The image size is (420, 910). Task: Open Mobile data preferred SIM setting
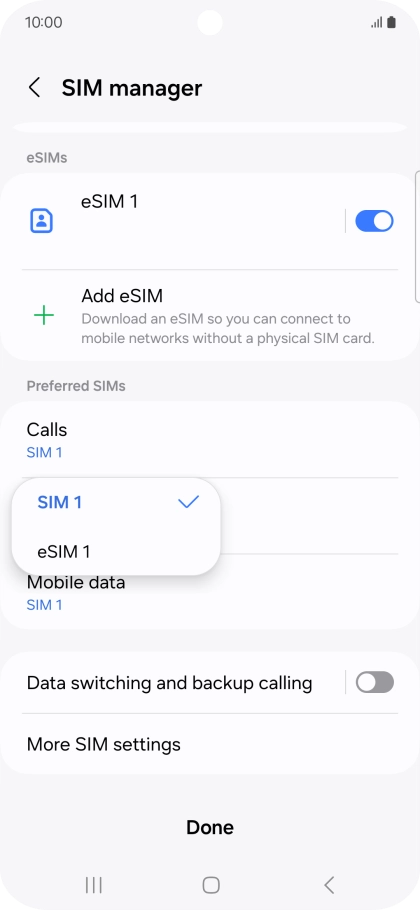[210, 593]
